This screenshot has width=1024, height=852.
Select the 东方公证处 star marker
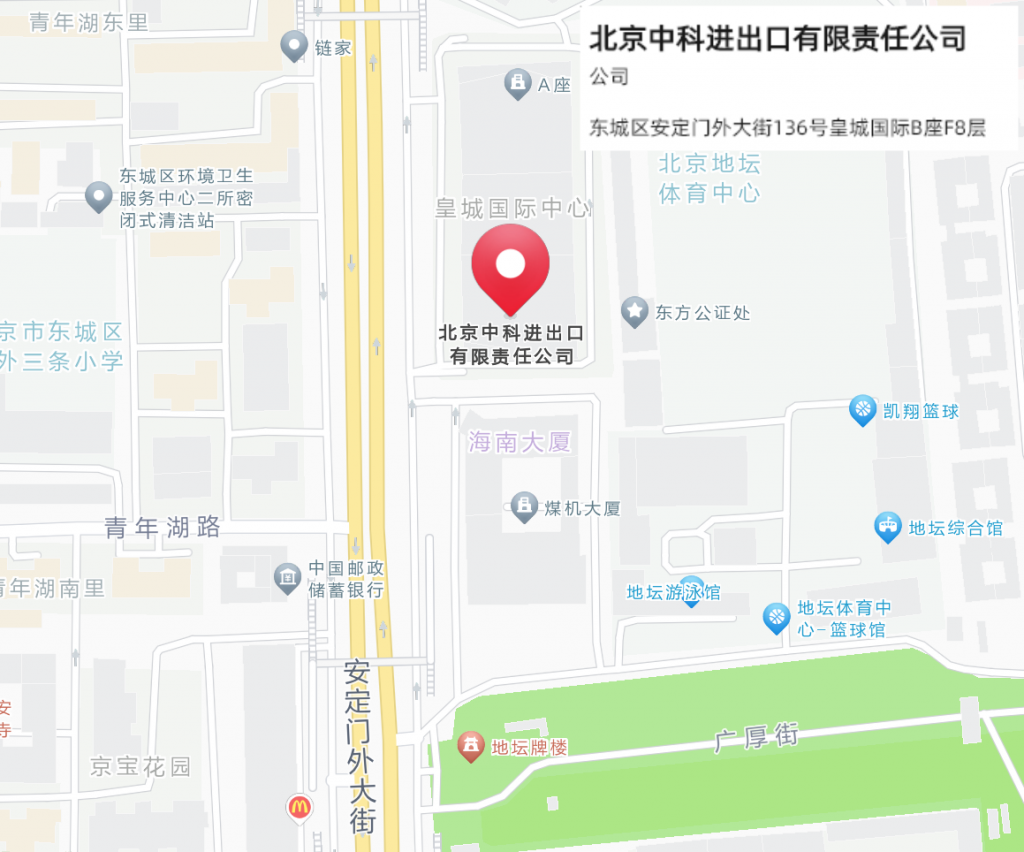point(634,312)
